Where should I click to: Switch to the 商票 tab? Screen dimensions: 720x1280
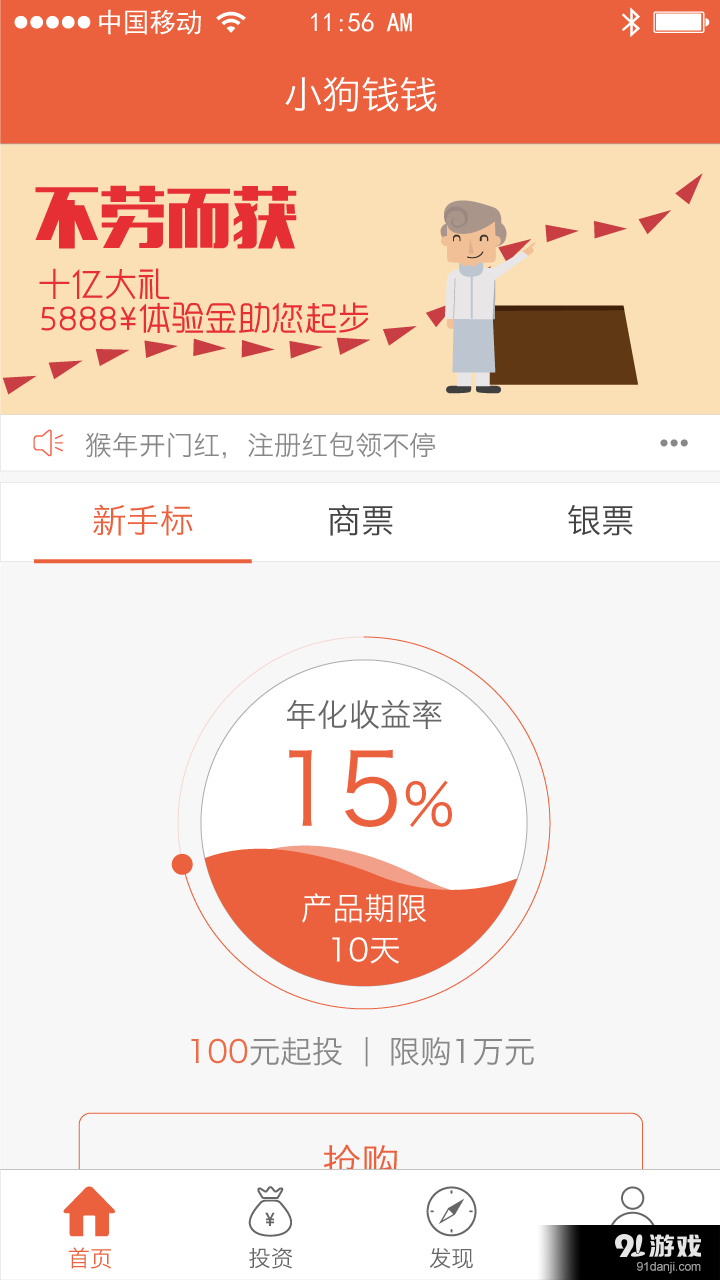360,521
